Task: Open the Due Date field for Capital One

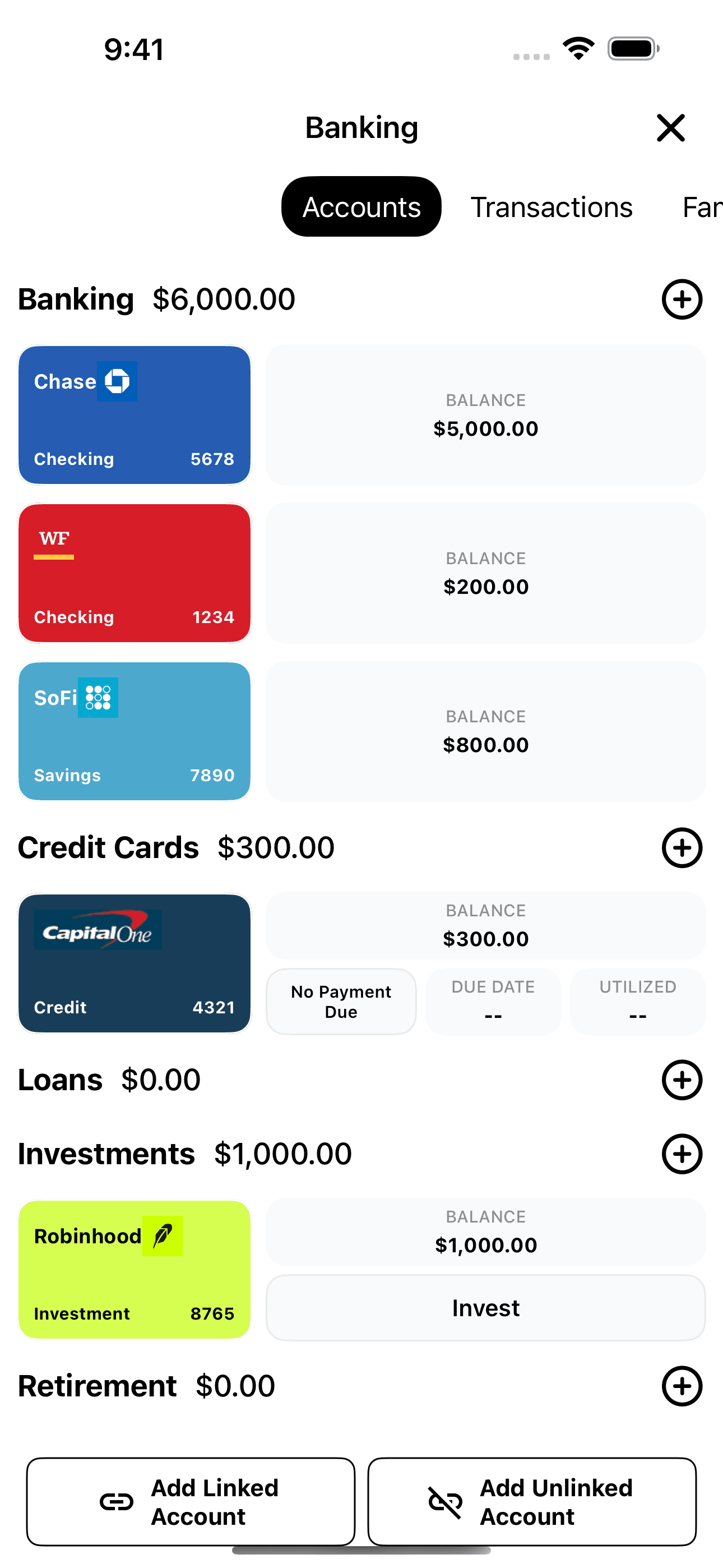Action: (x=493, y=1001)
